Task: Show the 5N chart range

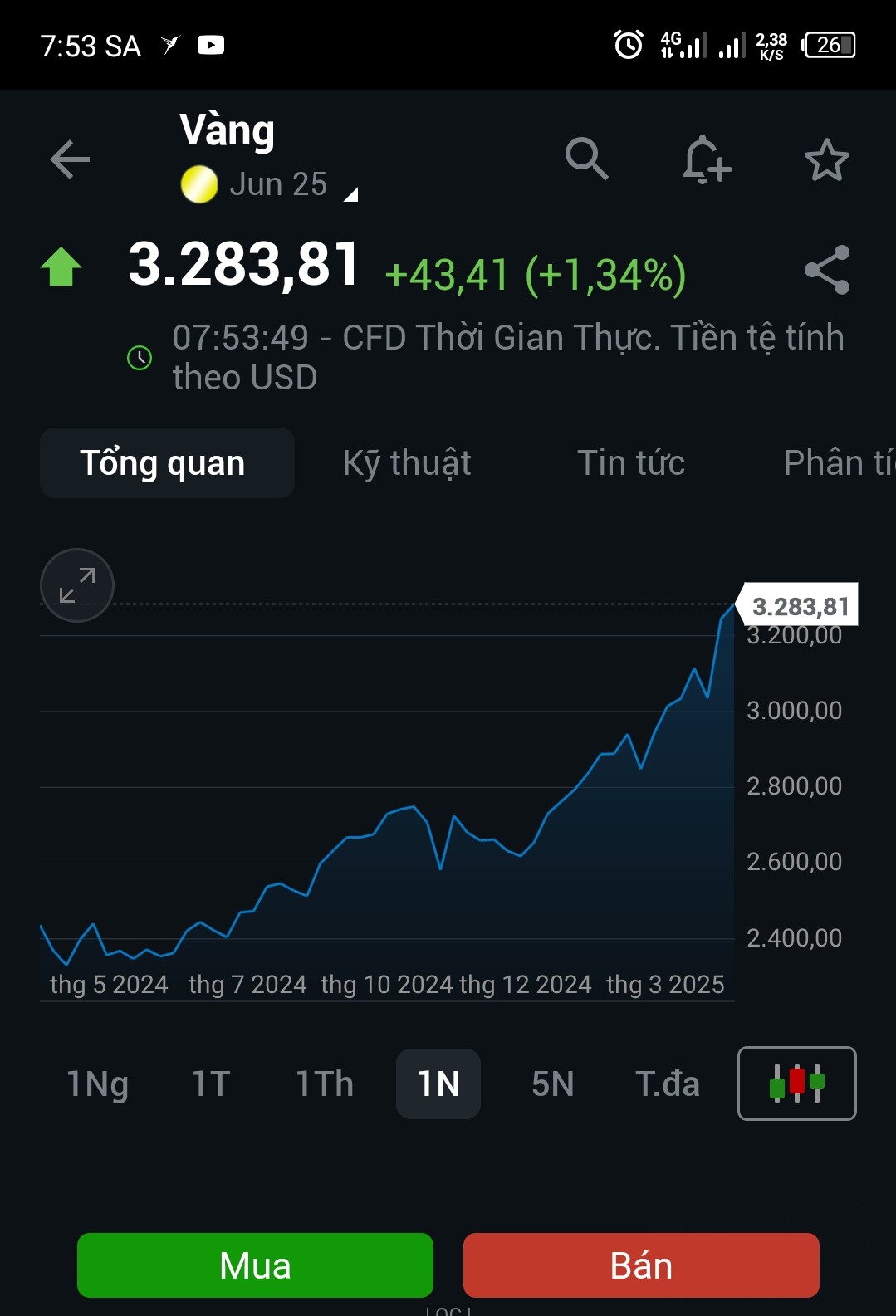Action: pos(552,1084)
